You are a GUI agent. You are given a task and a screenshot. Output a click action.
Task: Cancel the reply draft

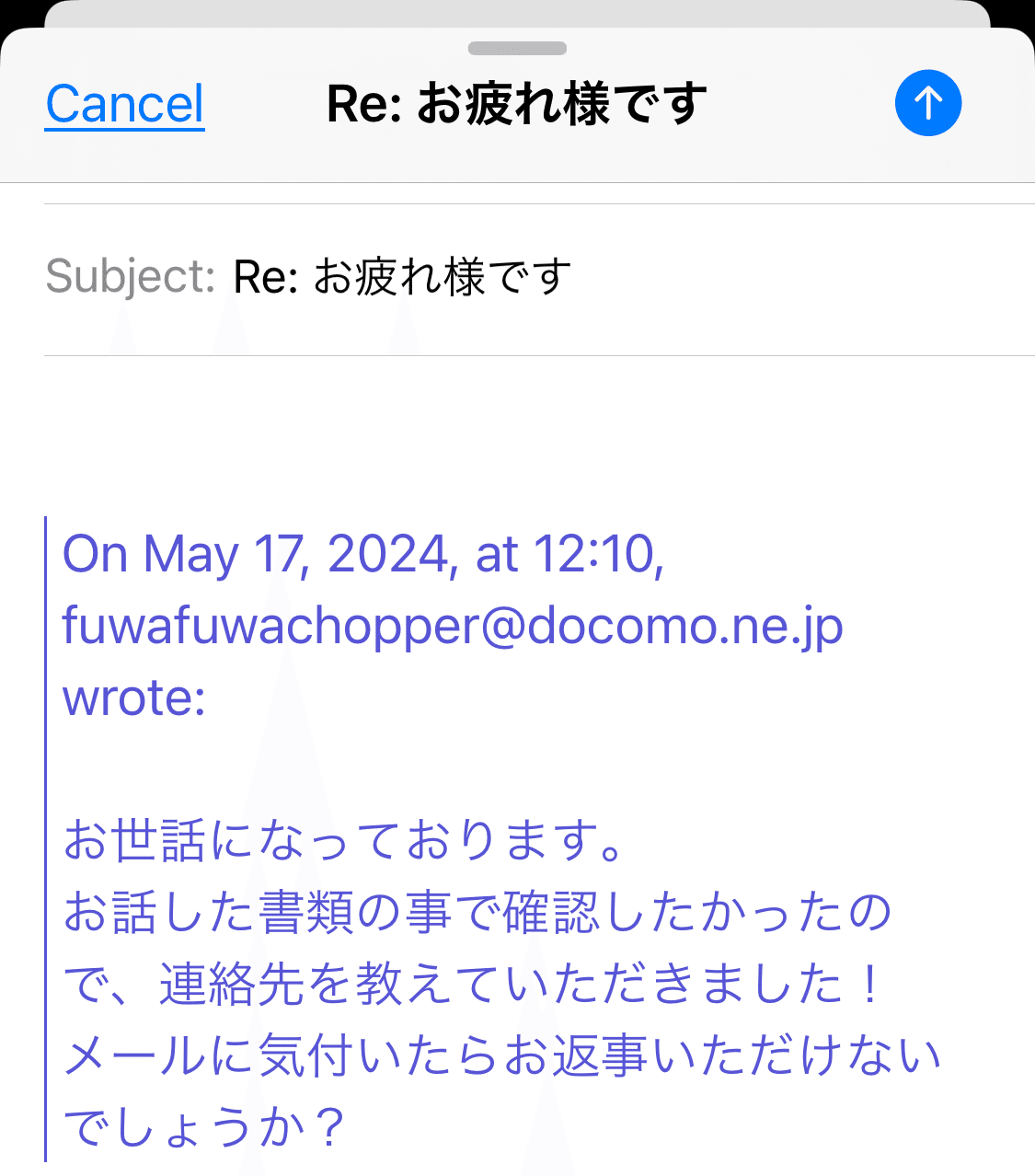(124, 103)
